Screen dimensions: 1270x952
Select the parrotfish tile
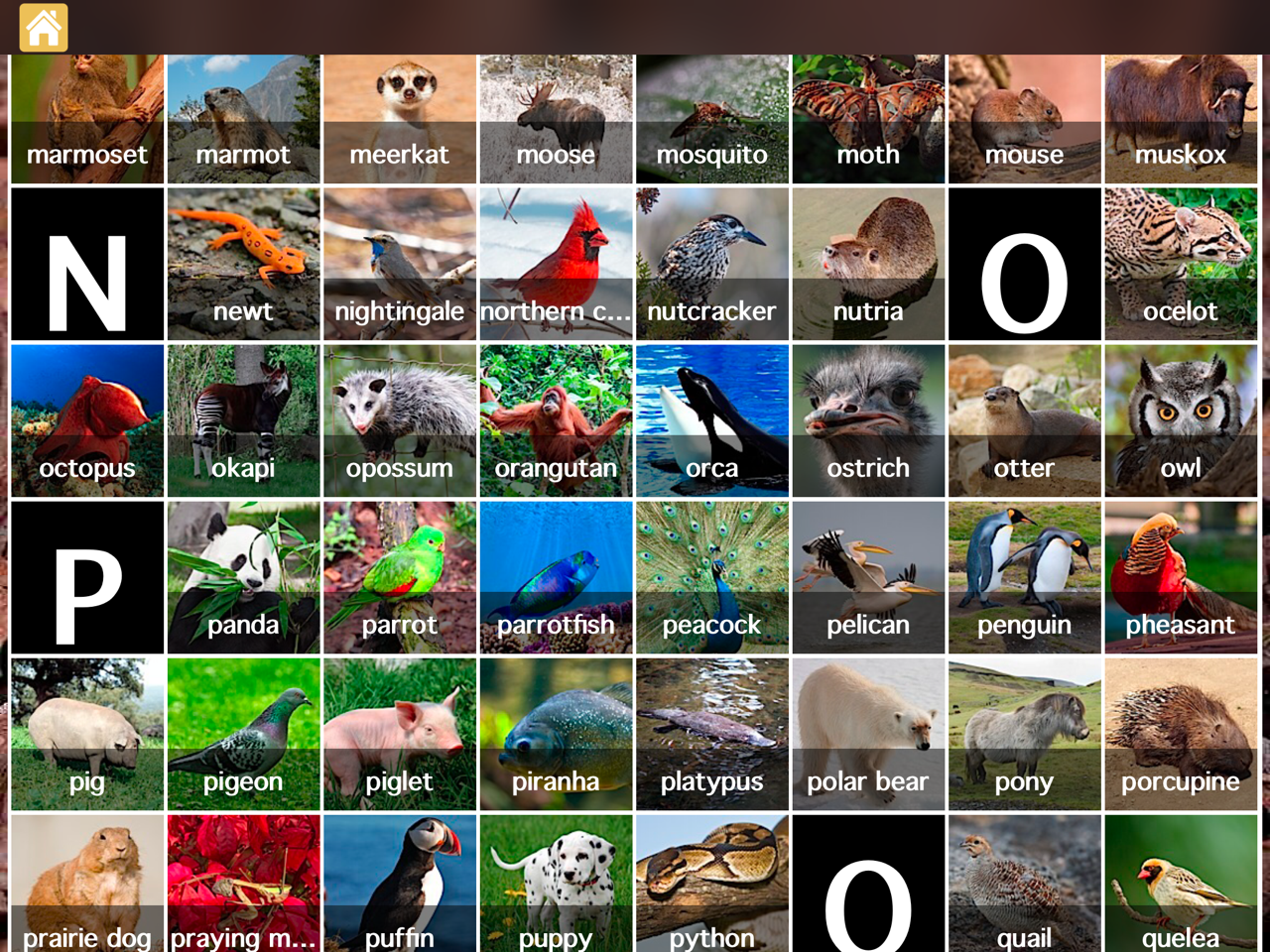point(556,577)
